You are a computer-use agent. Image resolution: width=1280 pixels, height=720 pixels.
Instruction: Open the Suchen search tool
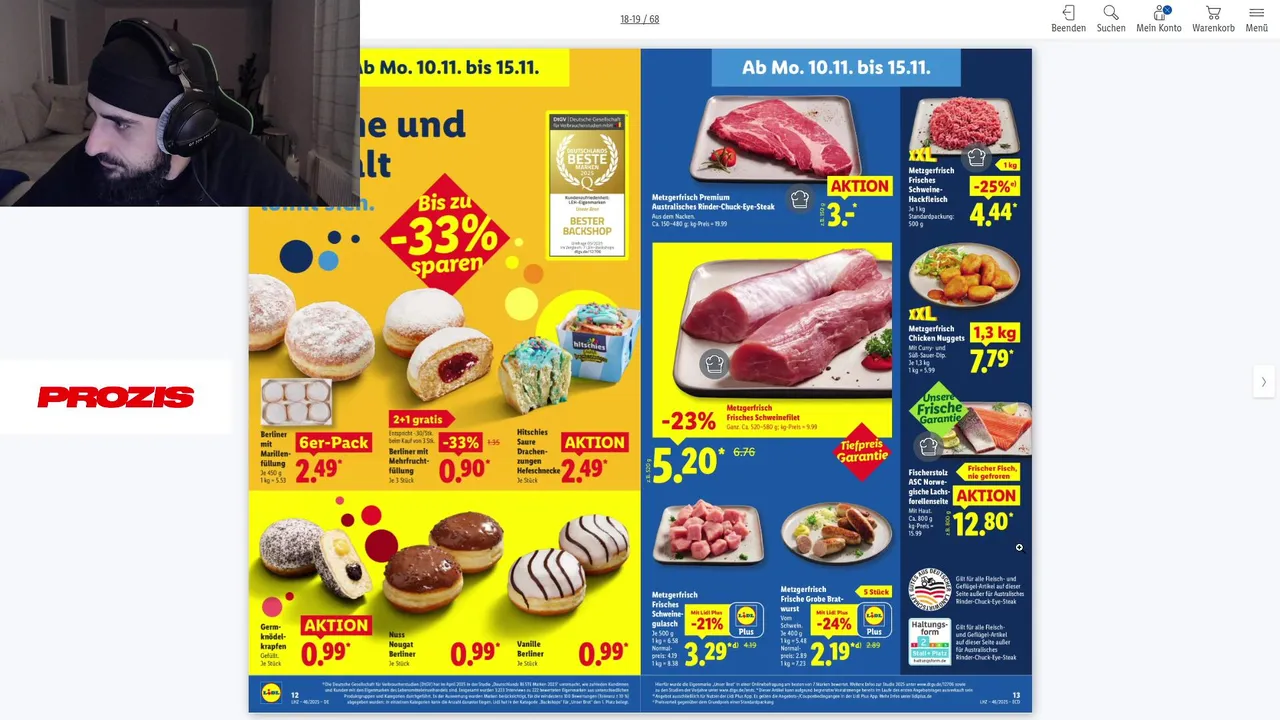(x=1111, y=18)
